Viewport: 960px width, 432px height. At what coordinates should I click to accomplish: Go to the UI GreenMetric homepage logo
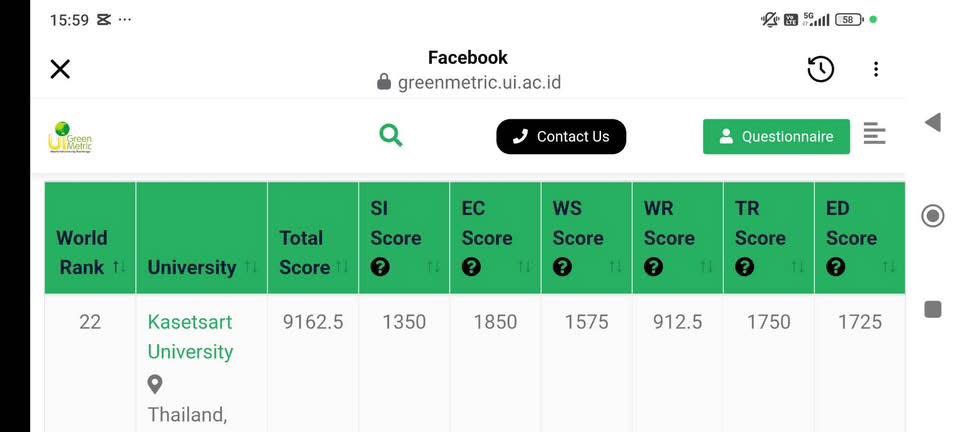[x=69, y=137]
